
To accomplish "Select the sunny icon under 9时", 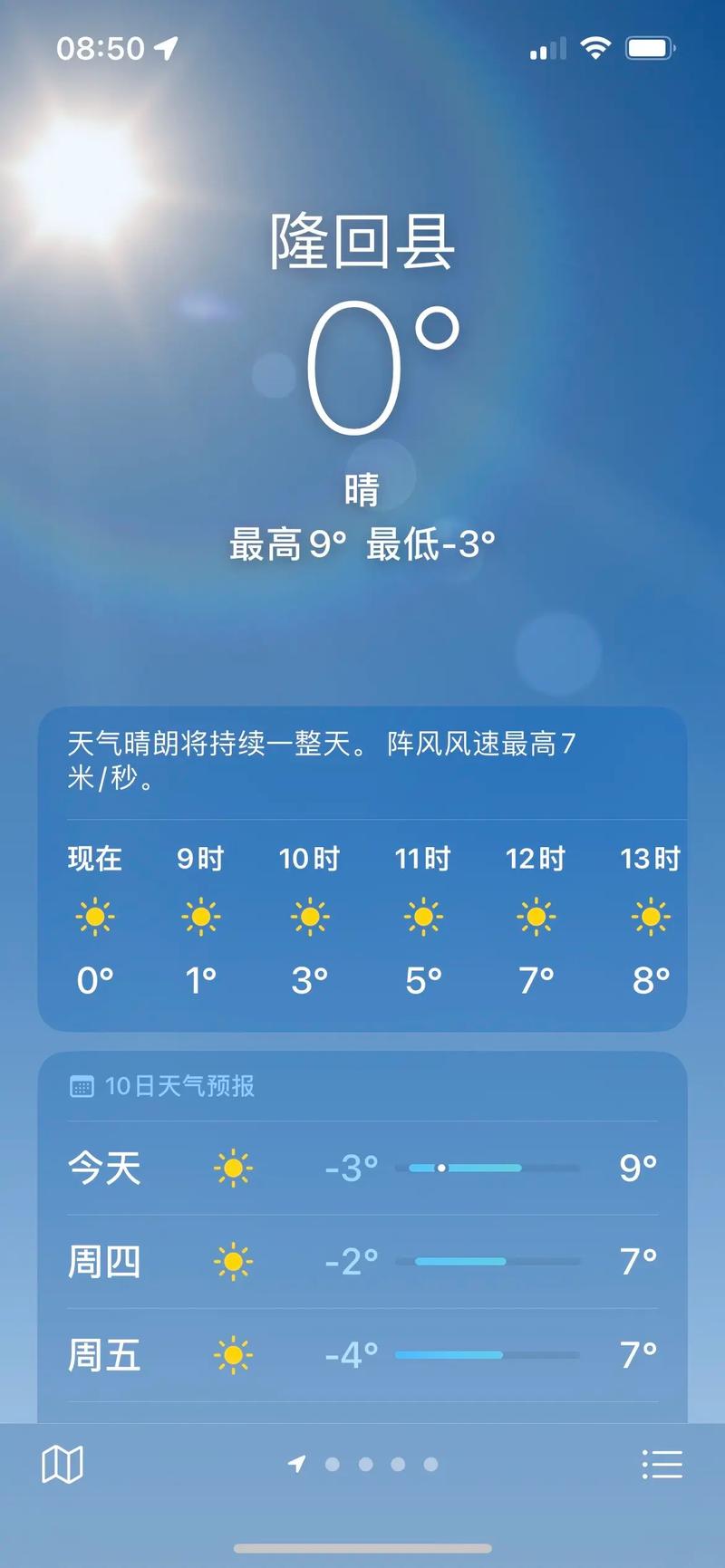I will [201, 917].
